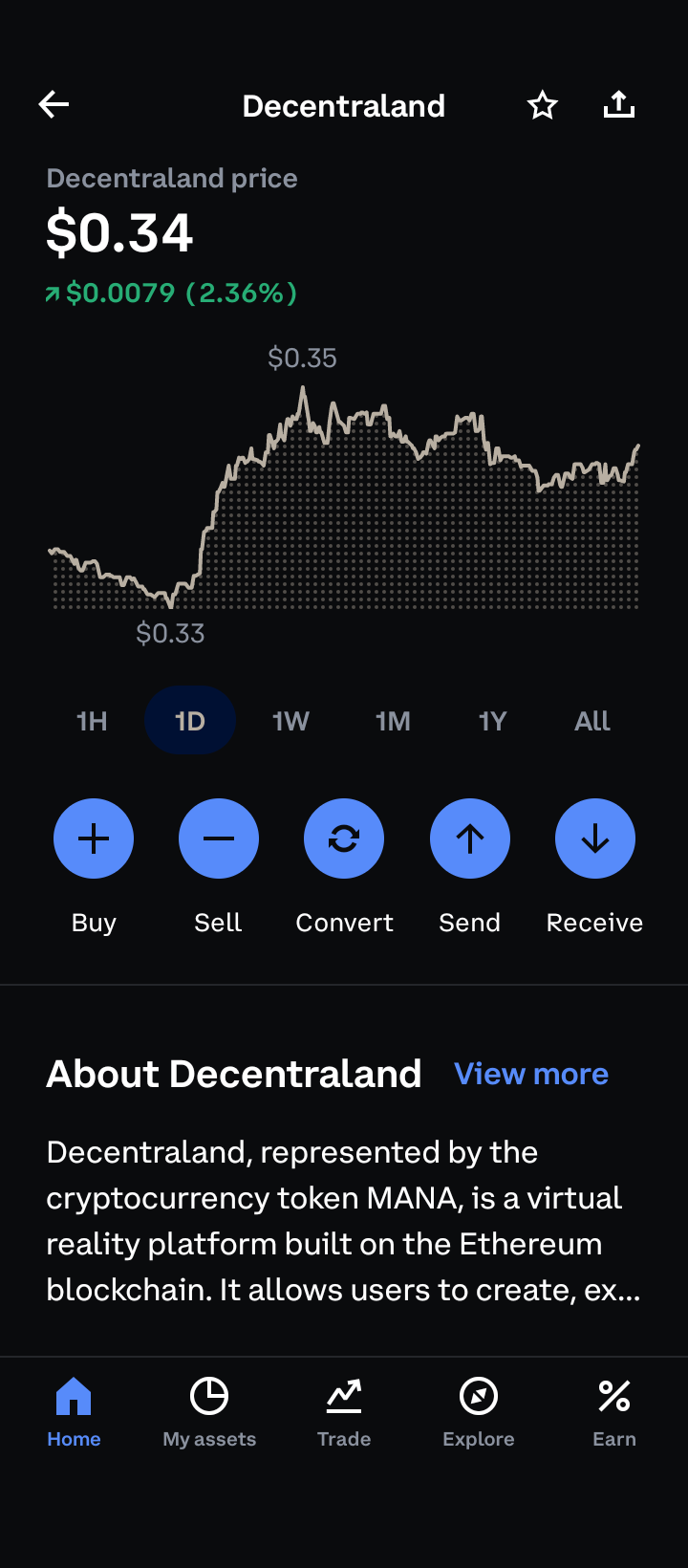
Task: Open the Convert option
Action: pyautogui.click(x=344, y=838)
